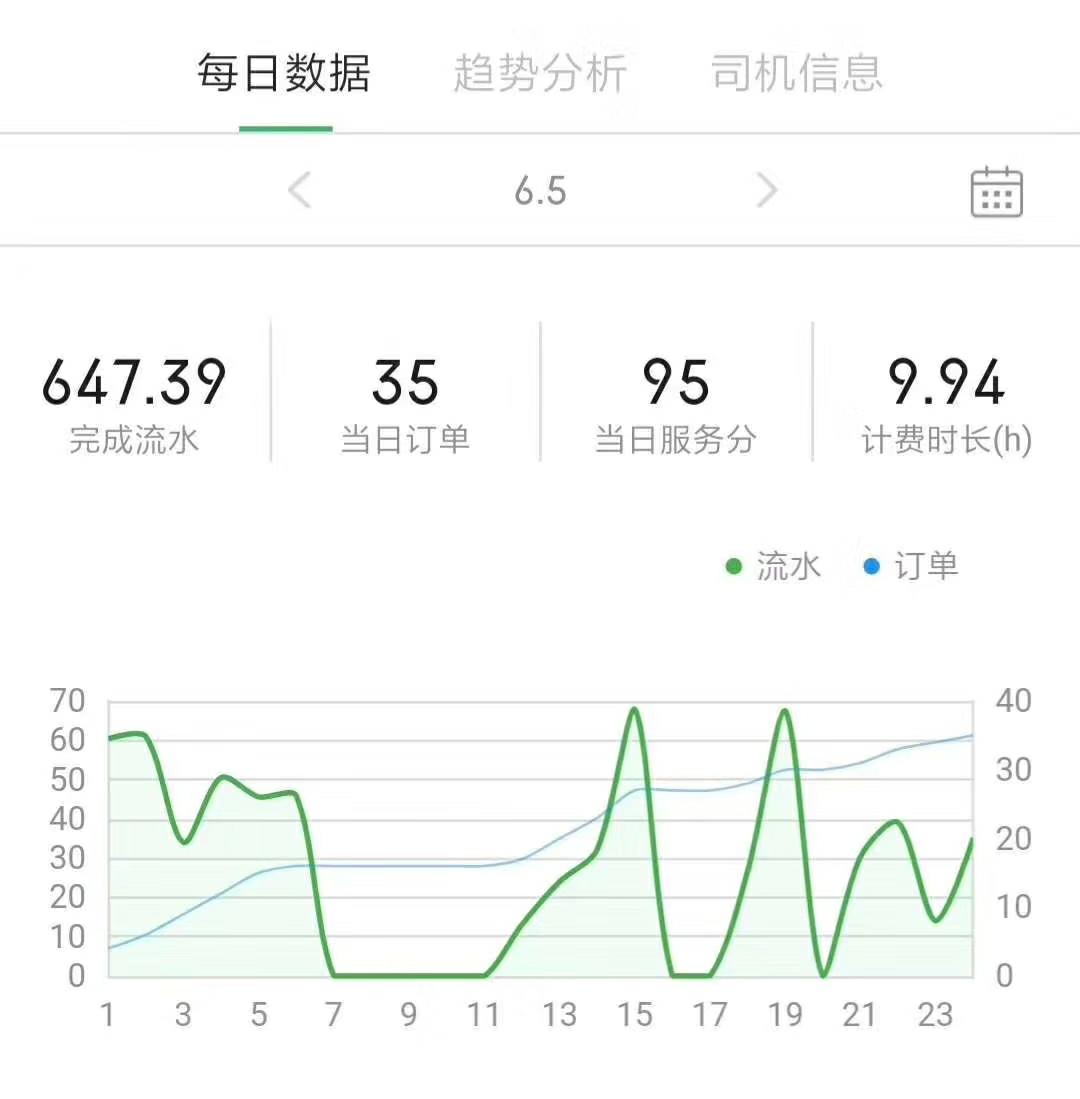Click the green 流水 legend dot
The image size is (1080, 1099).
point(735,565)
